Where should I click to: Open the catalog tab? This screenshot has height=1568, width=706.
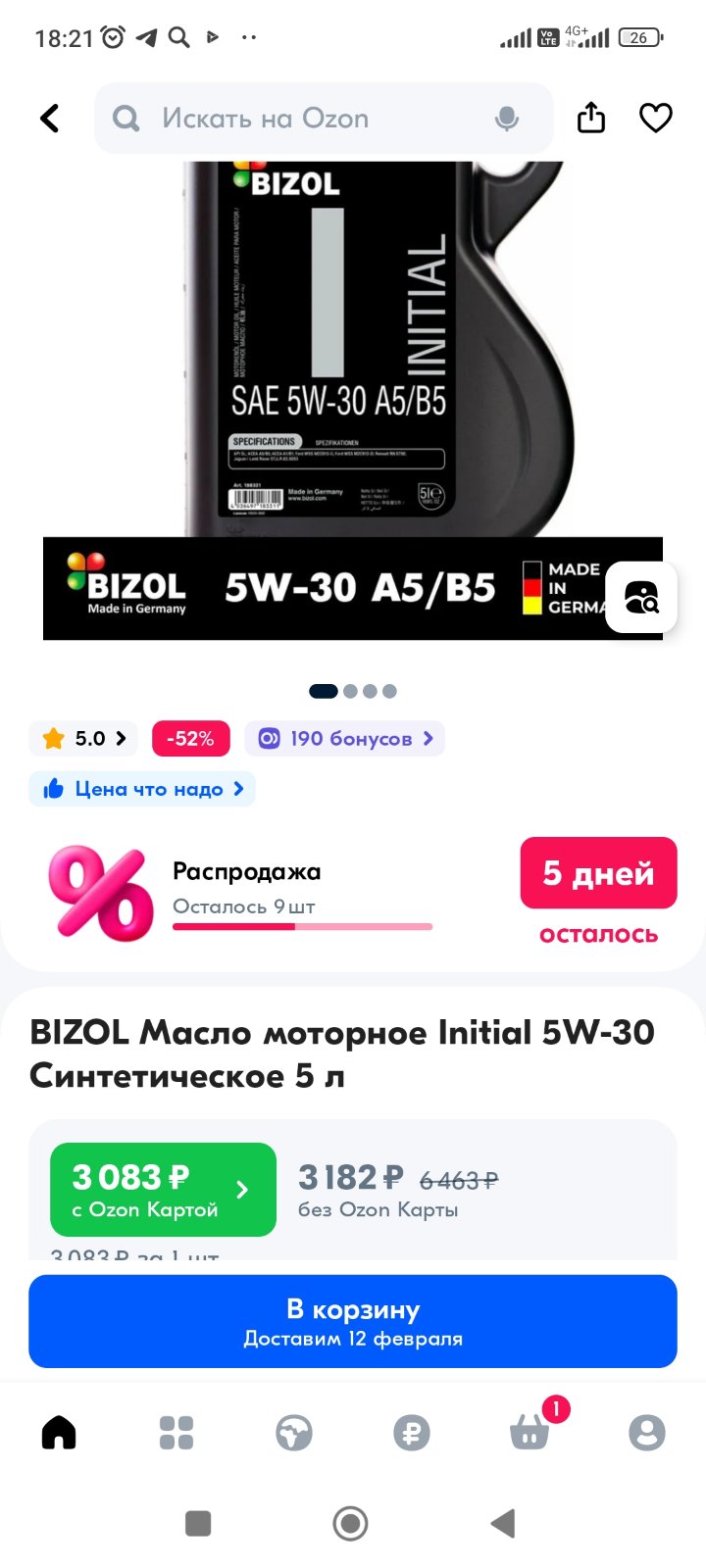(176, 1433)
